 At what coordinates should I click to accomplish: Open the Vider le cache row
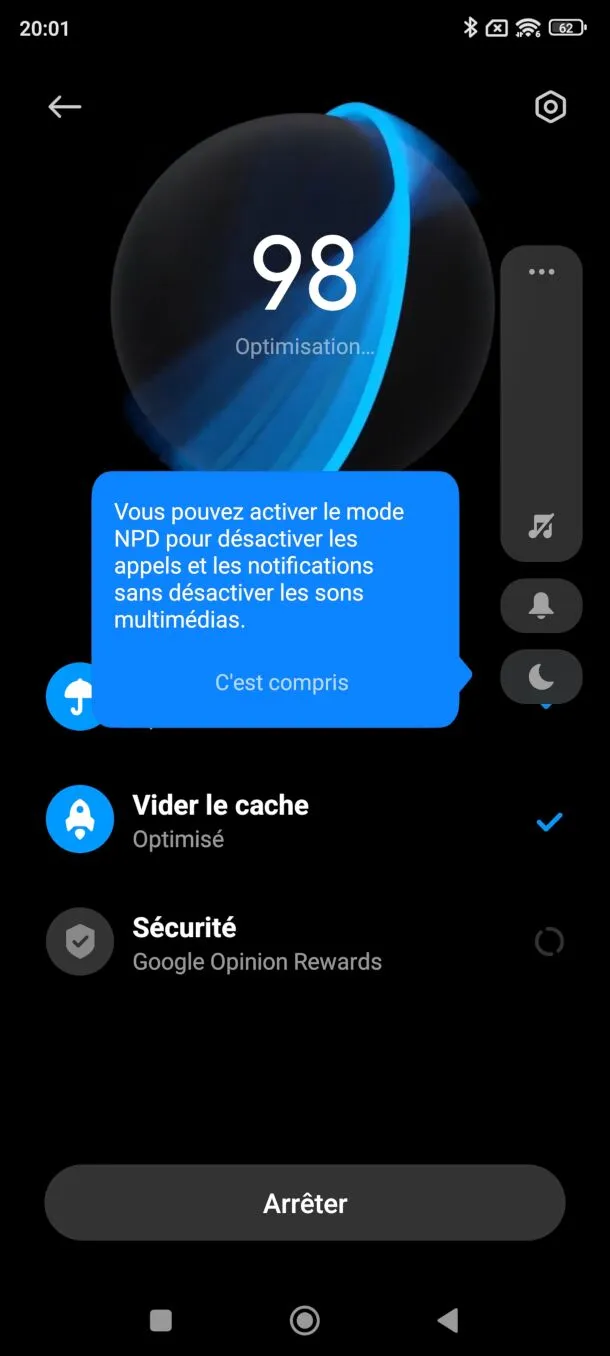click(x=305, y=822)
